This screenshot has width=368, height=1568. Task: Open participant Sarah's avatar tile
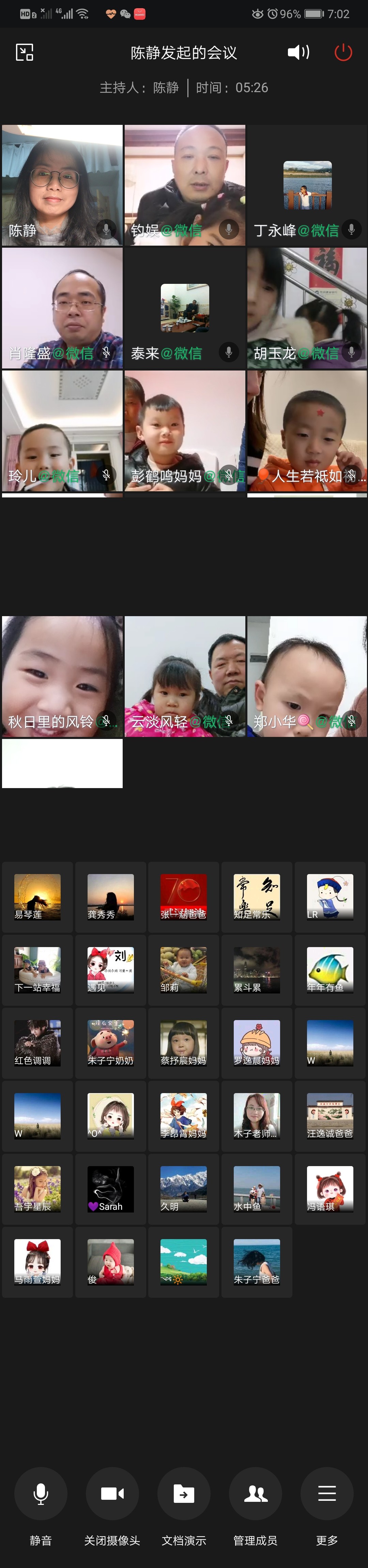point(111,1189)
